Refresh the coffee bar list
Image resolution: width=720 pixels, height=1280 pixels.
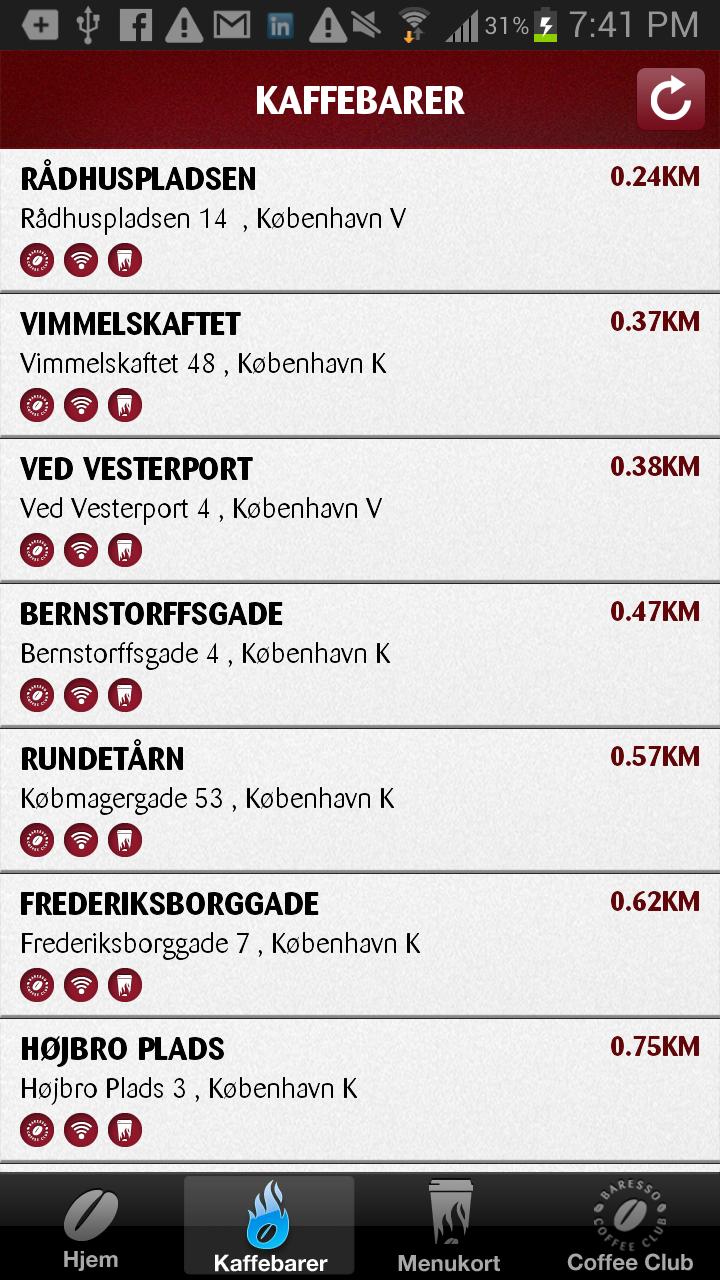[x=670, y=100]
